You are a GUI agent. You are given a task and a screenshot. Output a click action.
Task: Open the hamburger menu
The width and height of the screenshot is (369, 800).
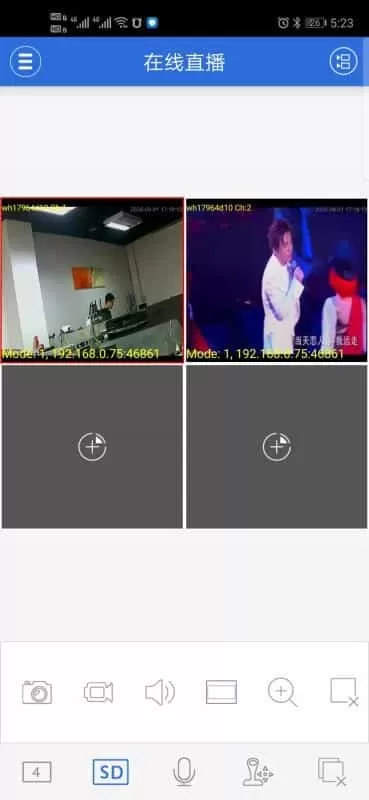coord(25,62)
